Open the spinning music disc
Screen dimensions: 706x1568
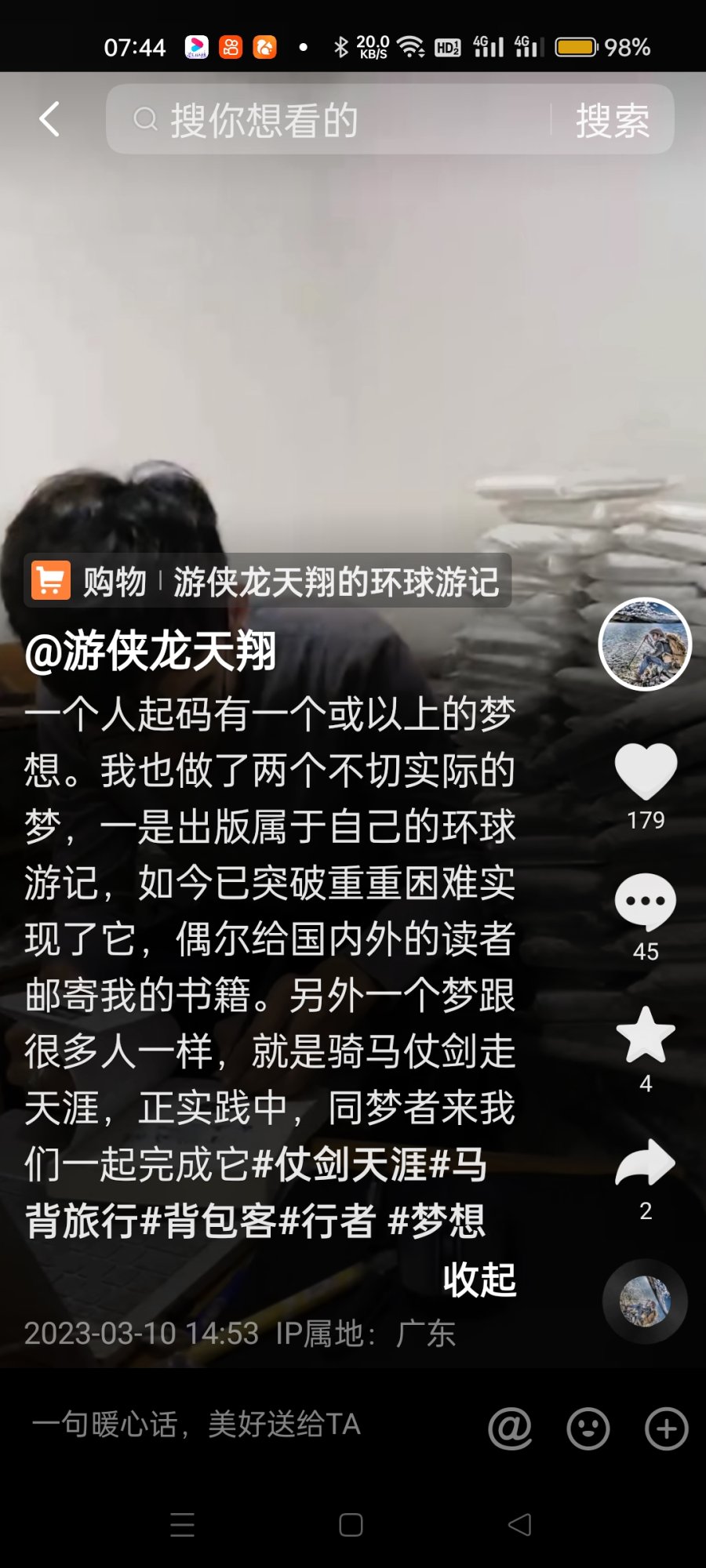(x=645, y=1301)
